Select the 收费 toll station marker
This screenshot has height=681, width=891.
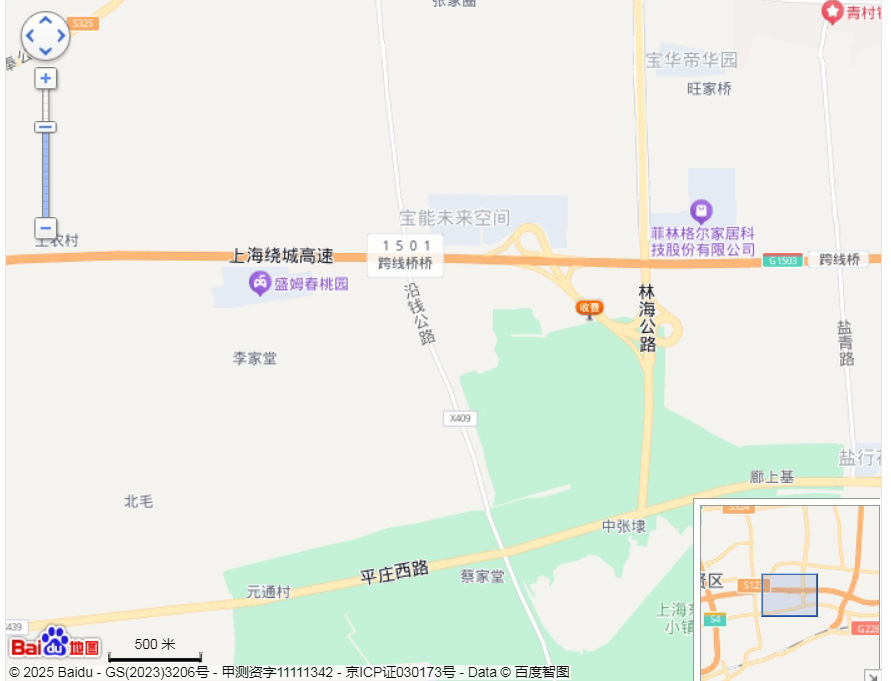coord(589,308)
